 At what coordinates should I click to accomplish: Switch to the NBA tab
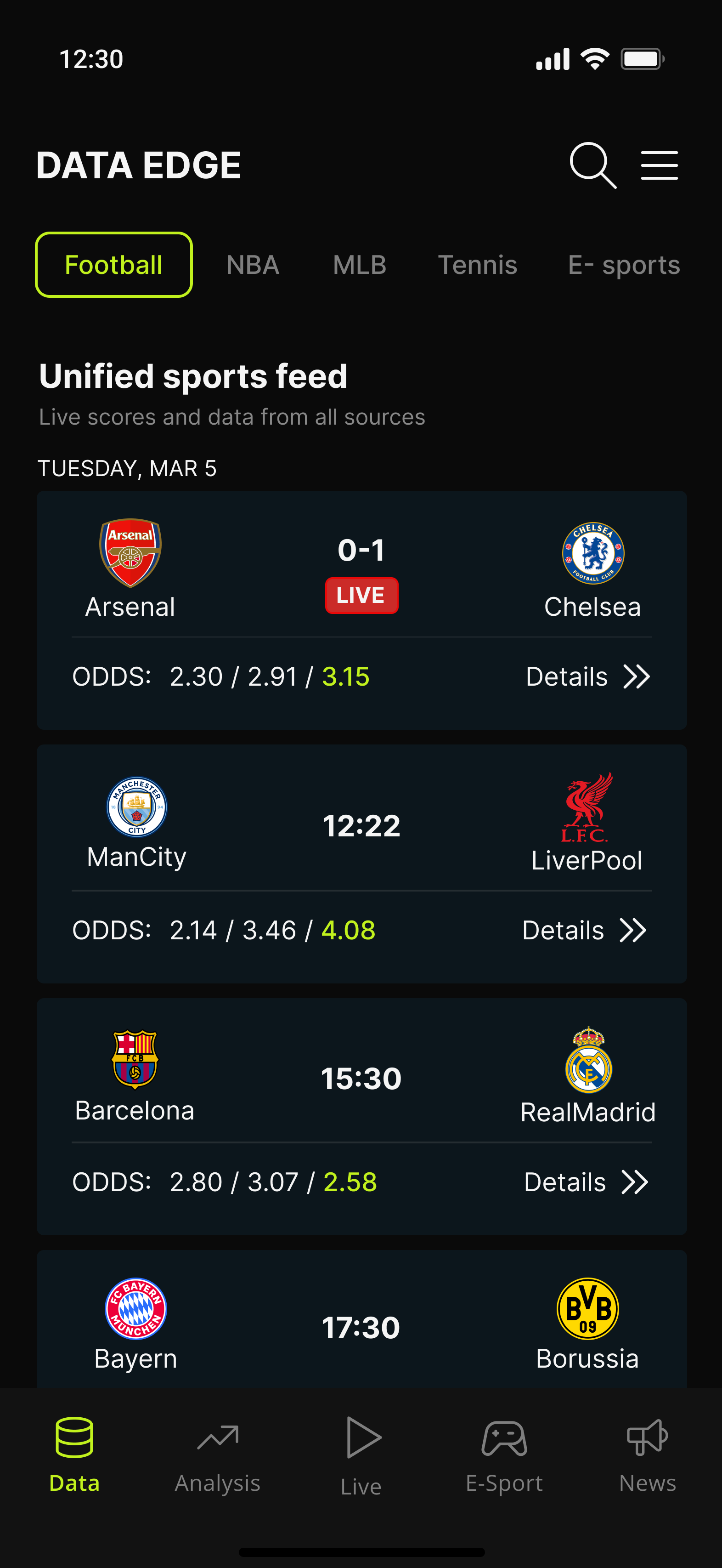tap(252, 264)
